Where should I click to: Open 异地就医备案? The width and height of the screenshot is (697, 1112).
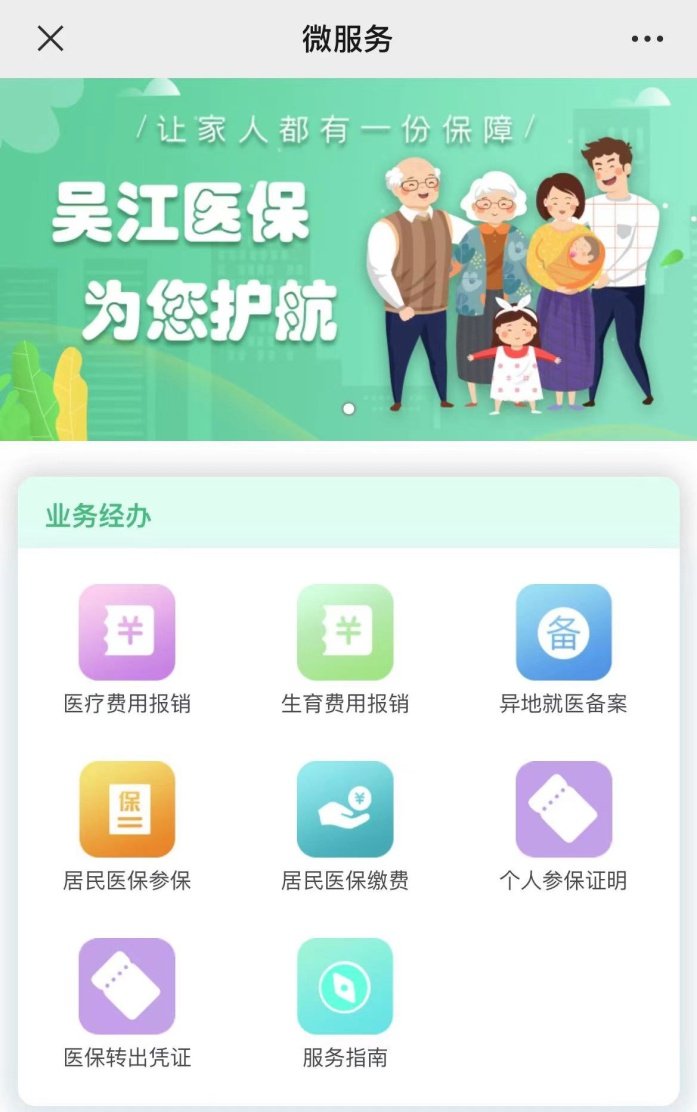click(x=563, y=632)
